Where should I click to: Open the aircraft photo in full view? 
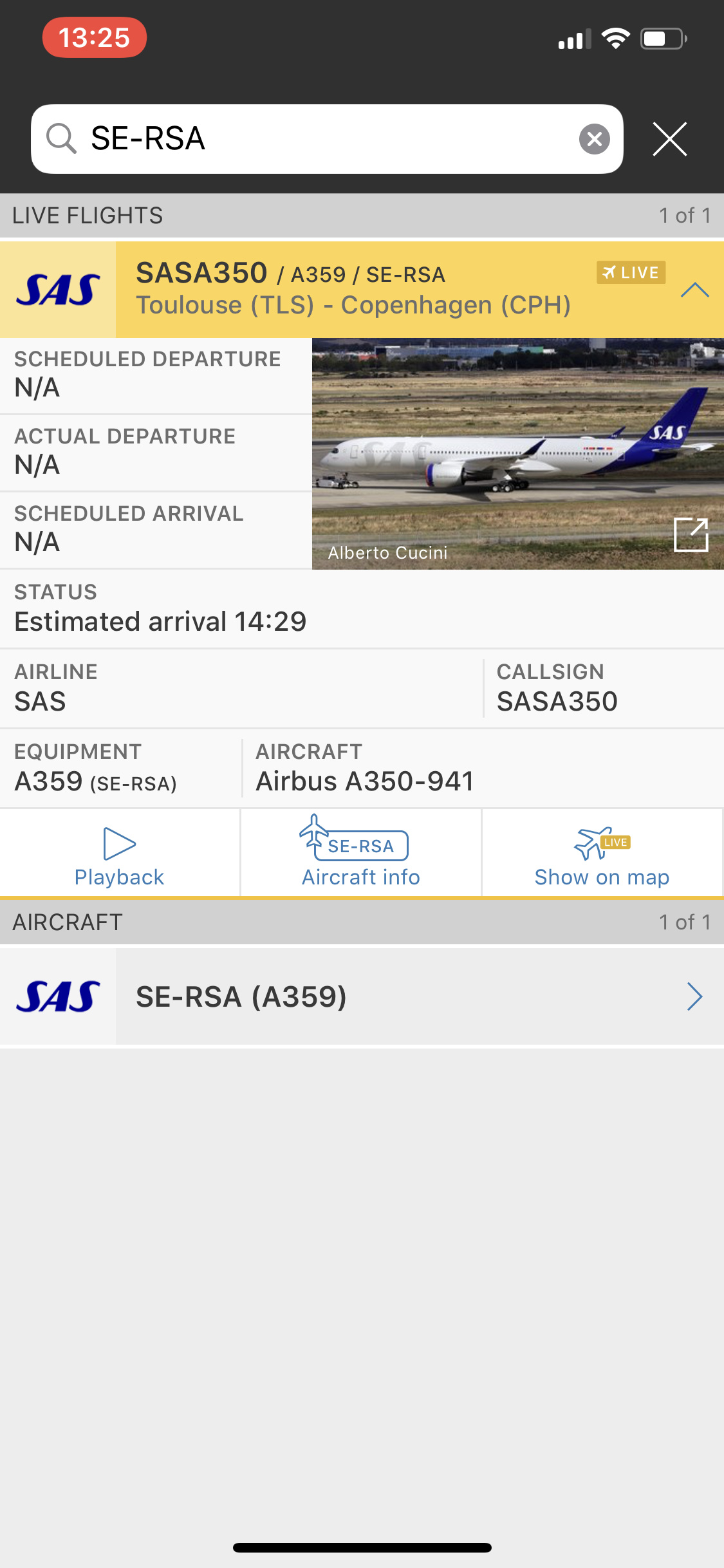tap(691, 534)
